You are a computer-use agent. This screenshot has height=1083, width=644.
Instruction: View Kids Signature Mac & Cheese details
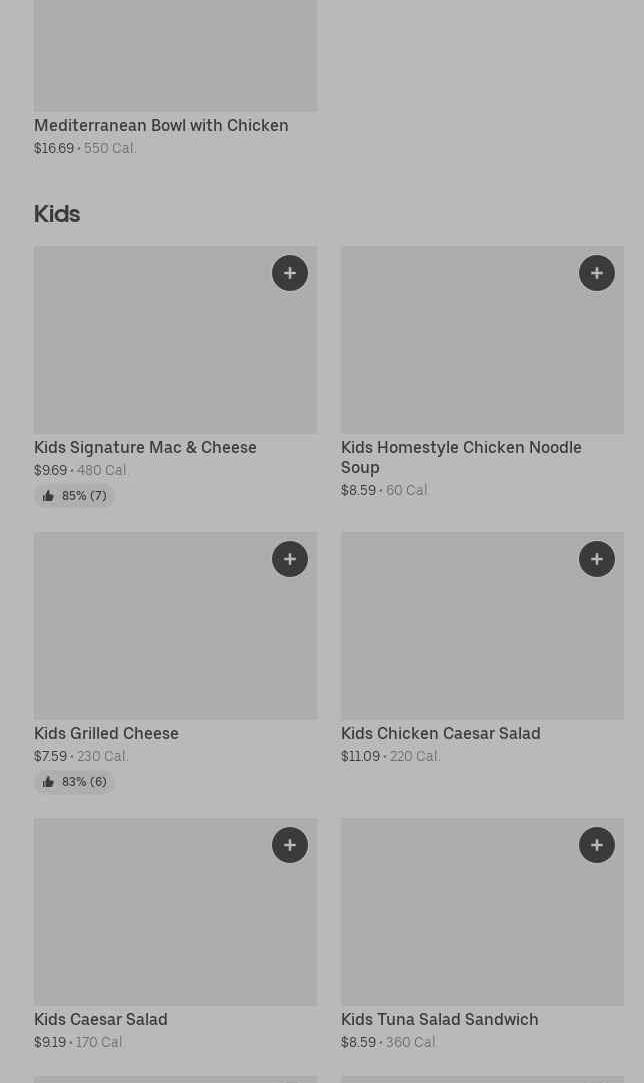tap(145, 447)
